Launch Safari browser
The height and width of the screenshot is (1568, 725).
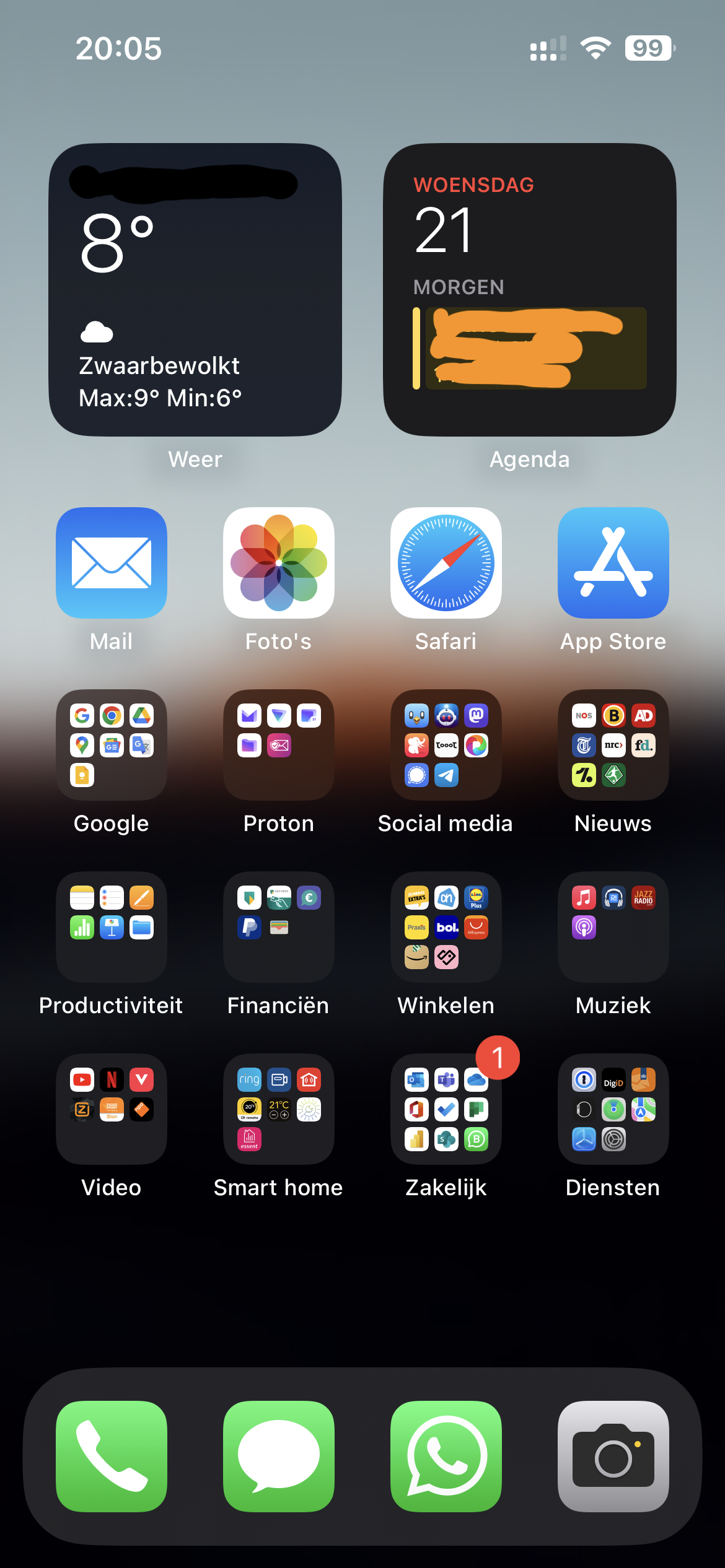click(446, 562)
